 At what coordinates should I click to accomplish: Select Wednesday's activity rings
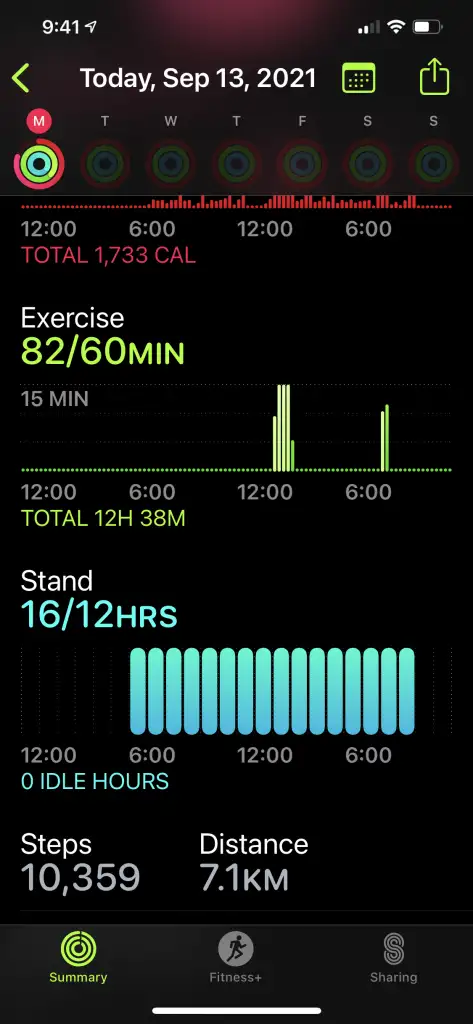point(171,163)
